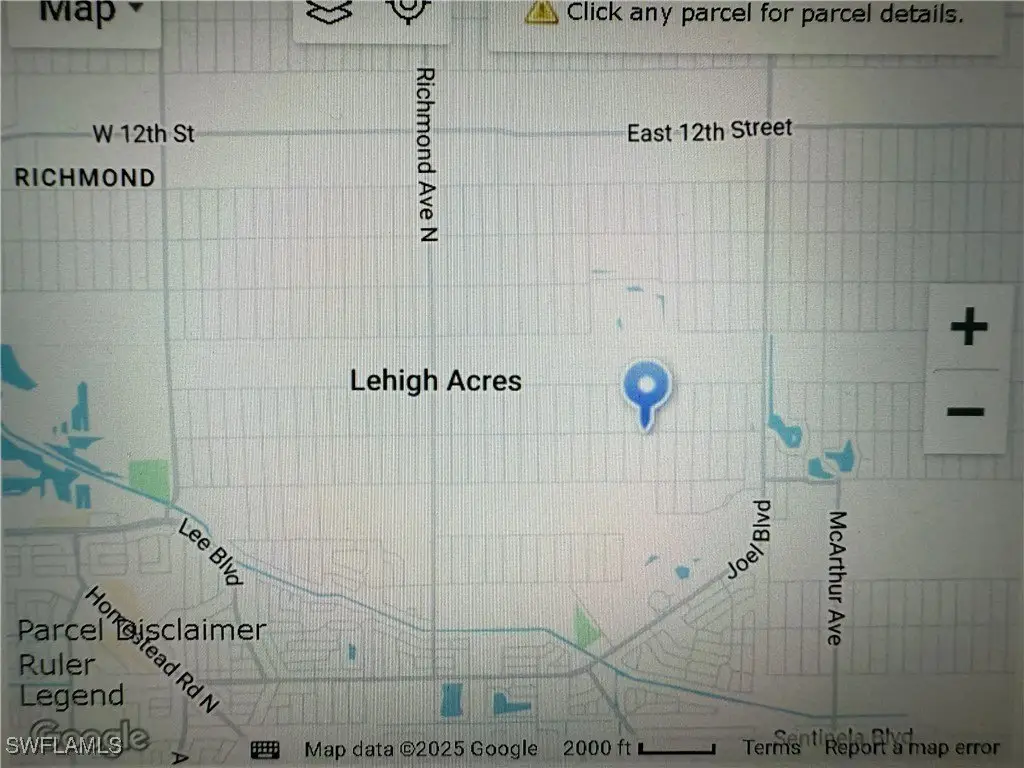Open the Parcel Disclaimer
The width and height of the screenshot is (1024, 768).
tap(143, 631)
